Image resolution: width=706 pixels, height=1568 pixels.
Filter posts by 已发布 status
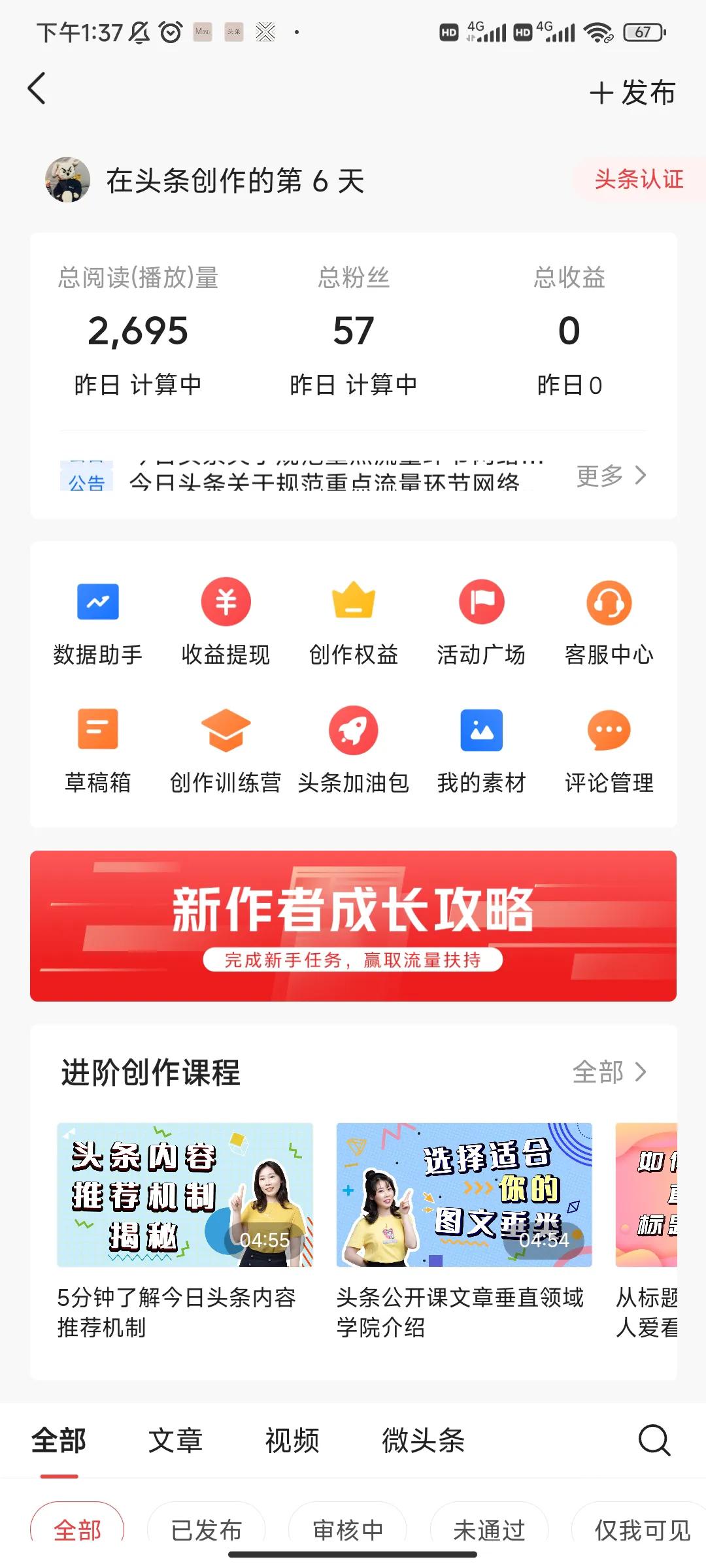tap(208, 1530)
